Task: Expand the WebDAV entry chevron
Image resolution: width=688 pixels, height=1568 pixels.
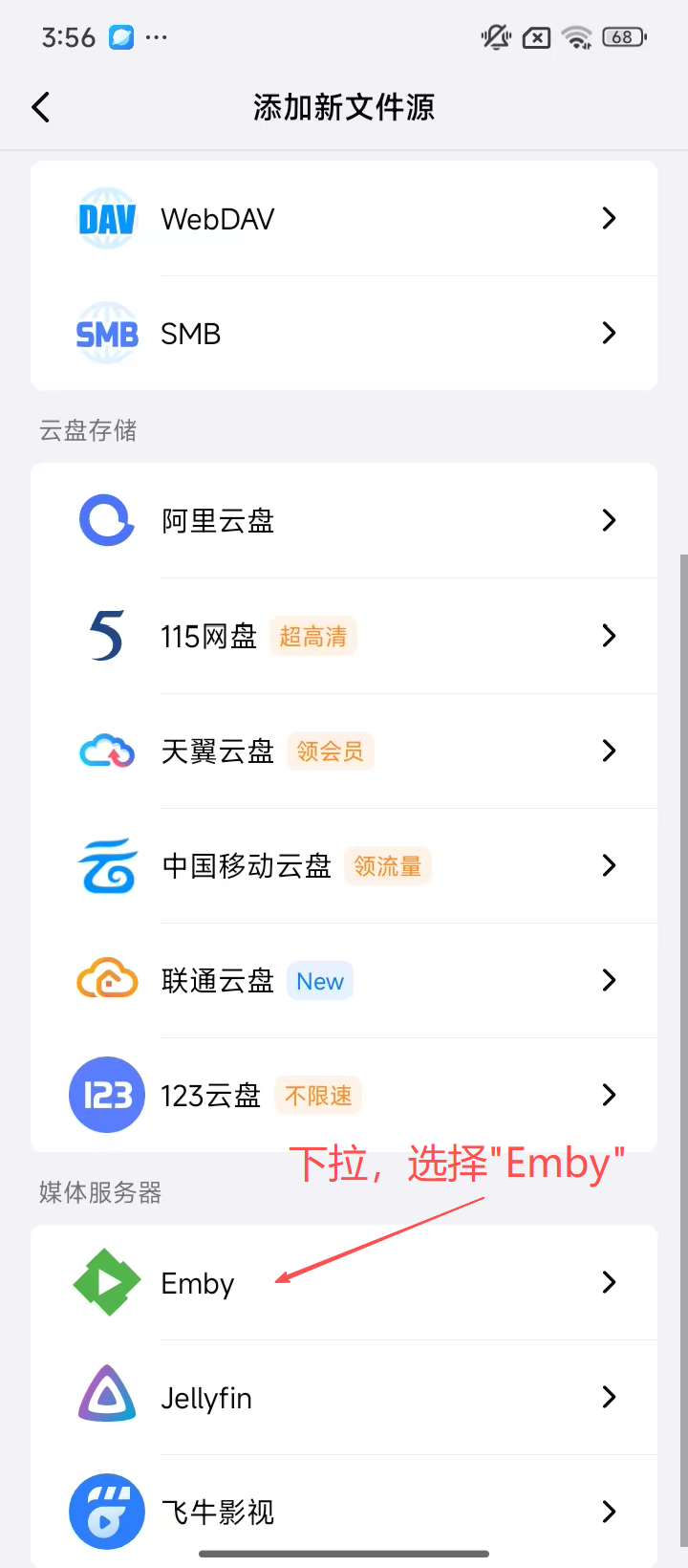Action: pyautogui.click(x=609, y=218)
